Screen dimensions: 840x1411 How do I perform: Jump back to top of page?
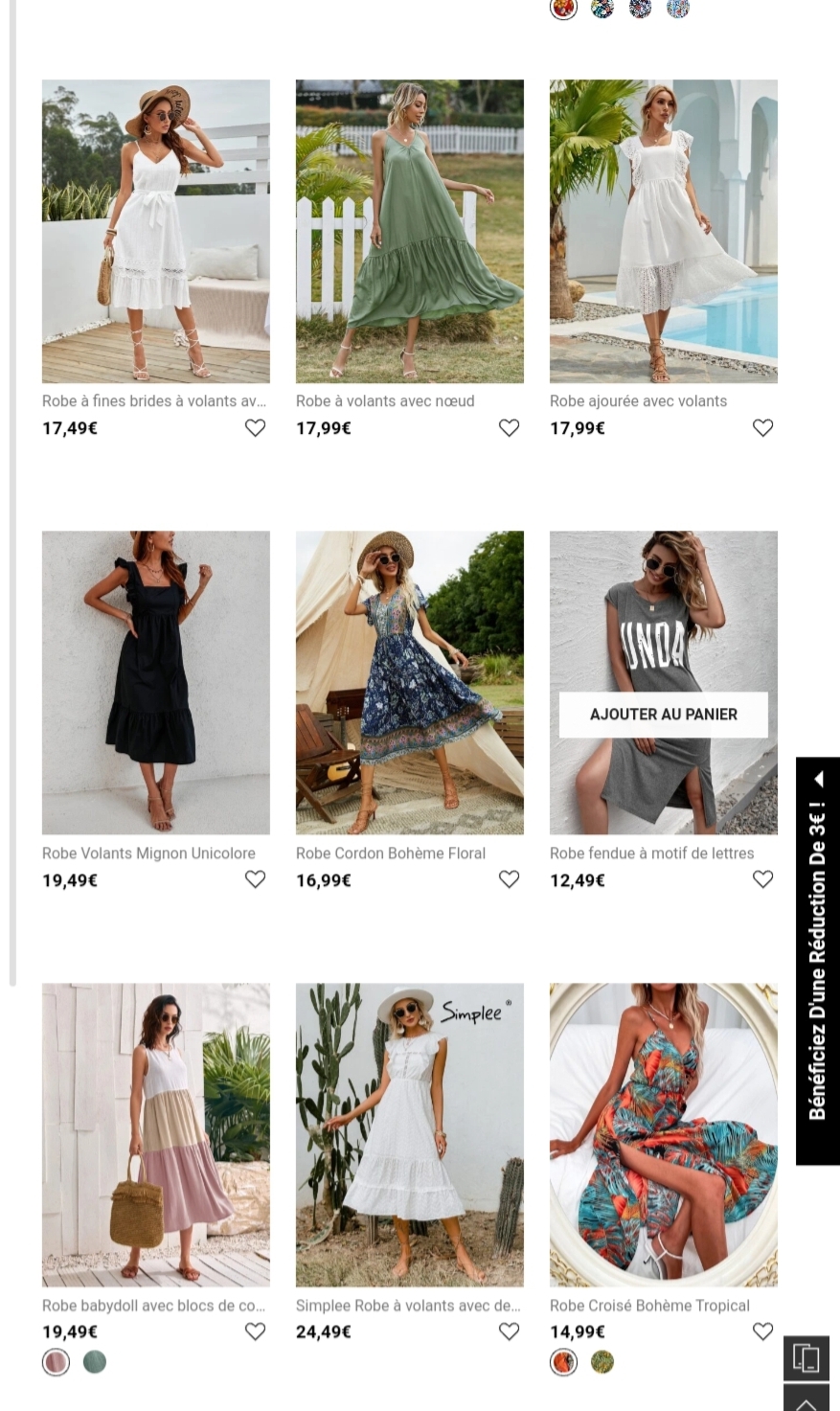806,1399
